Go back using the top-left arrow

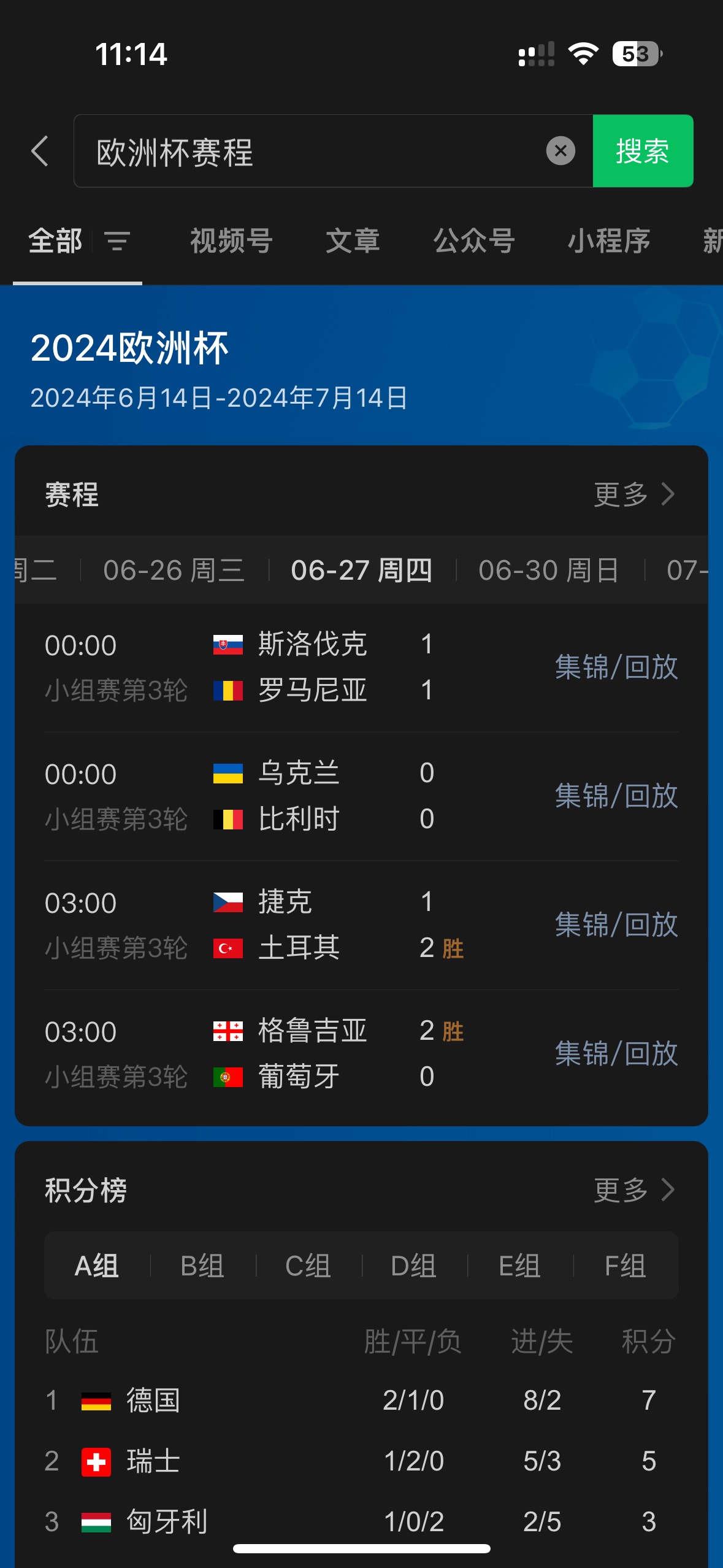coord(40,151)
